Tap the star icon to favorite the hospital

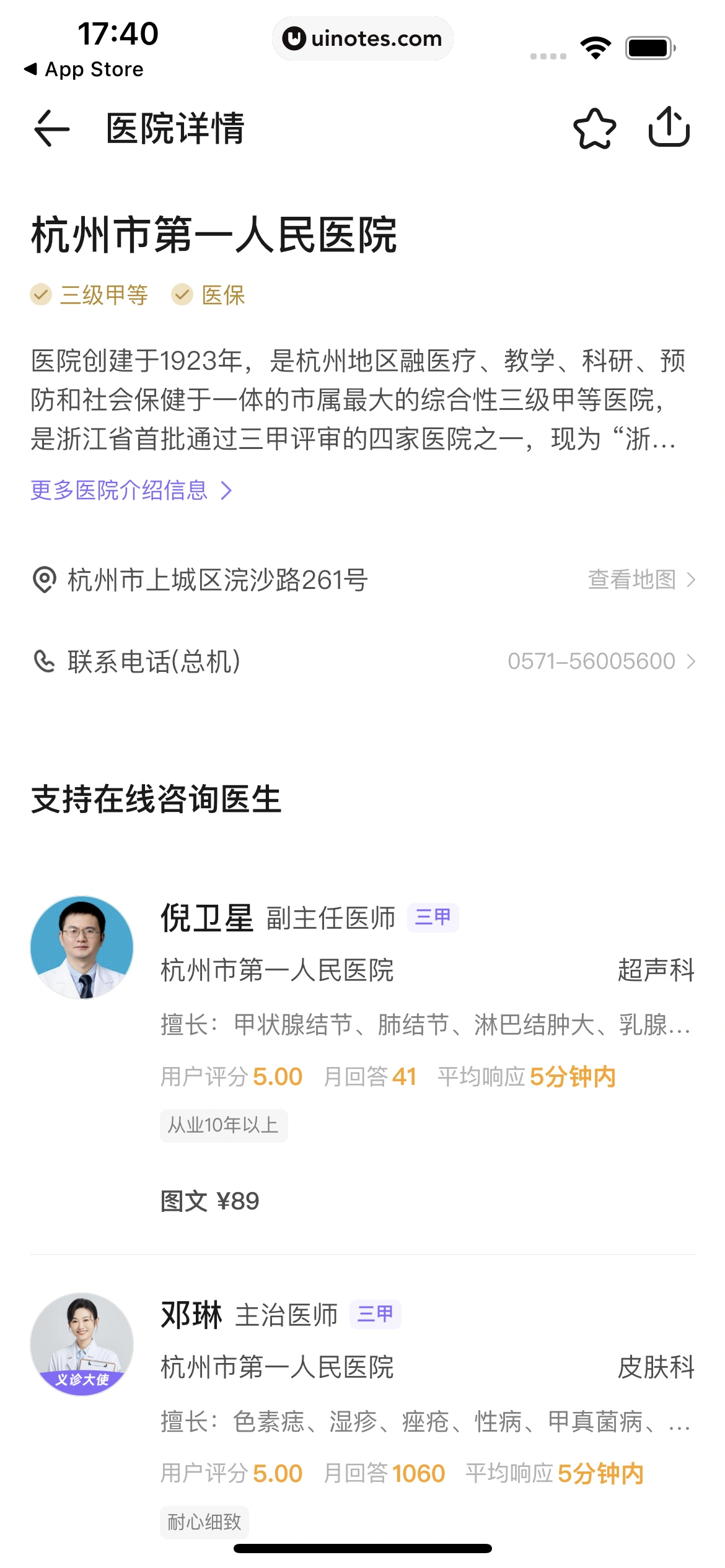coord(595,128)
